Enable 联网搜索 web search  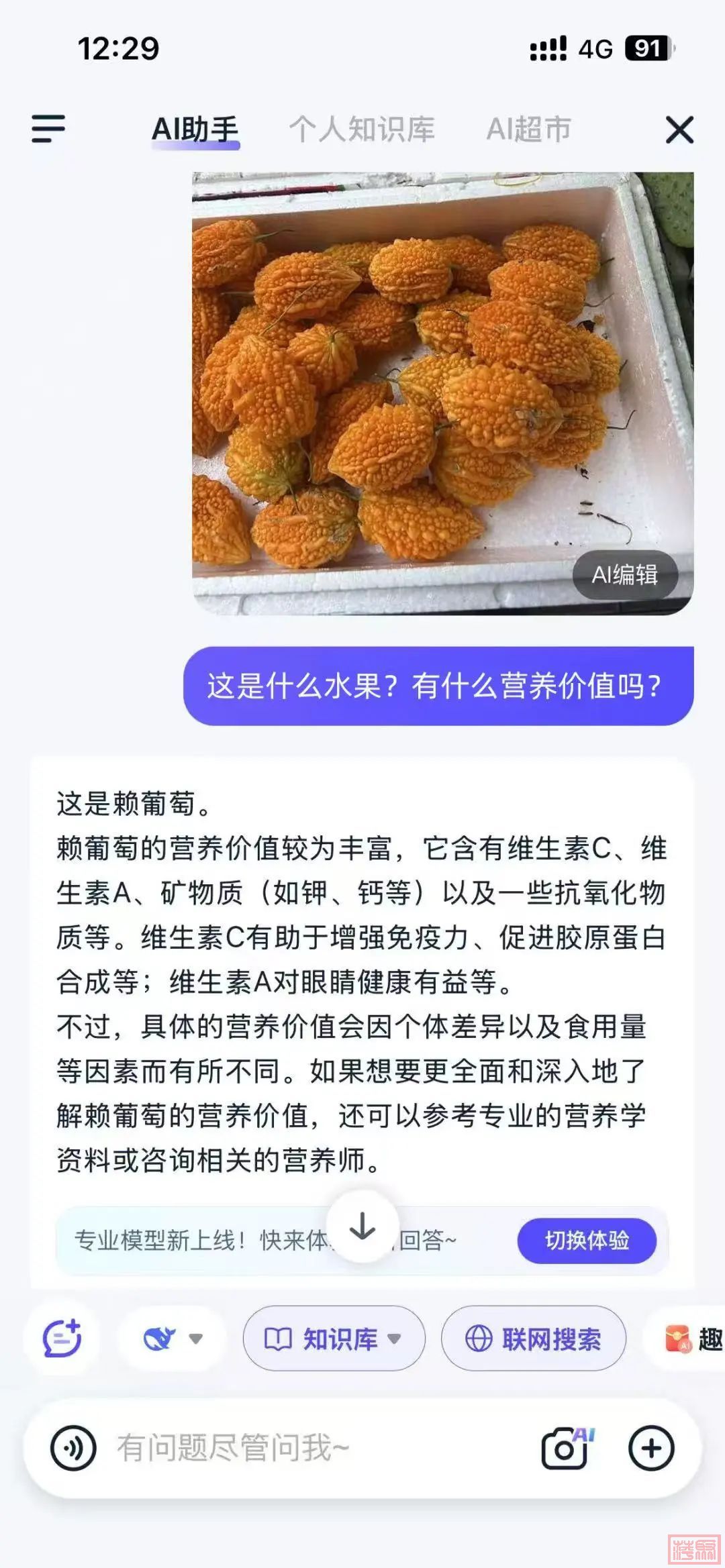[534, 1339]
